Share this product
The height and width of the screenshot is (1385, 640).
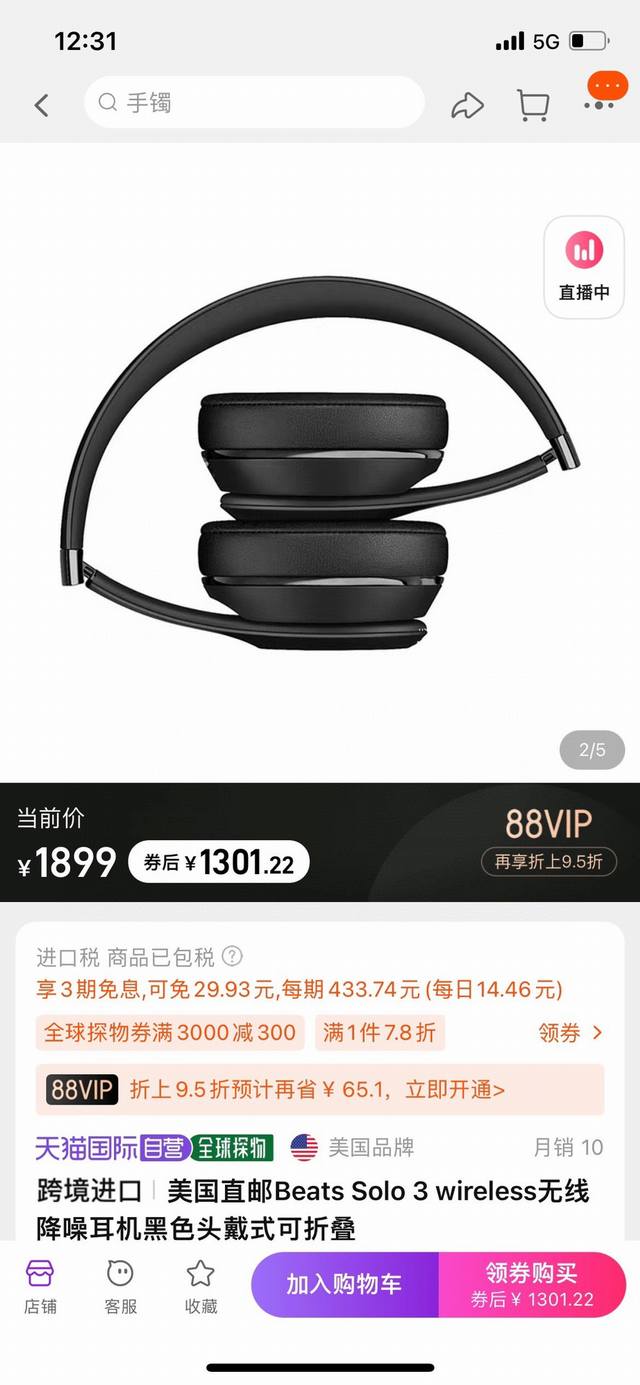(467, 105)
